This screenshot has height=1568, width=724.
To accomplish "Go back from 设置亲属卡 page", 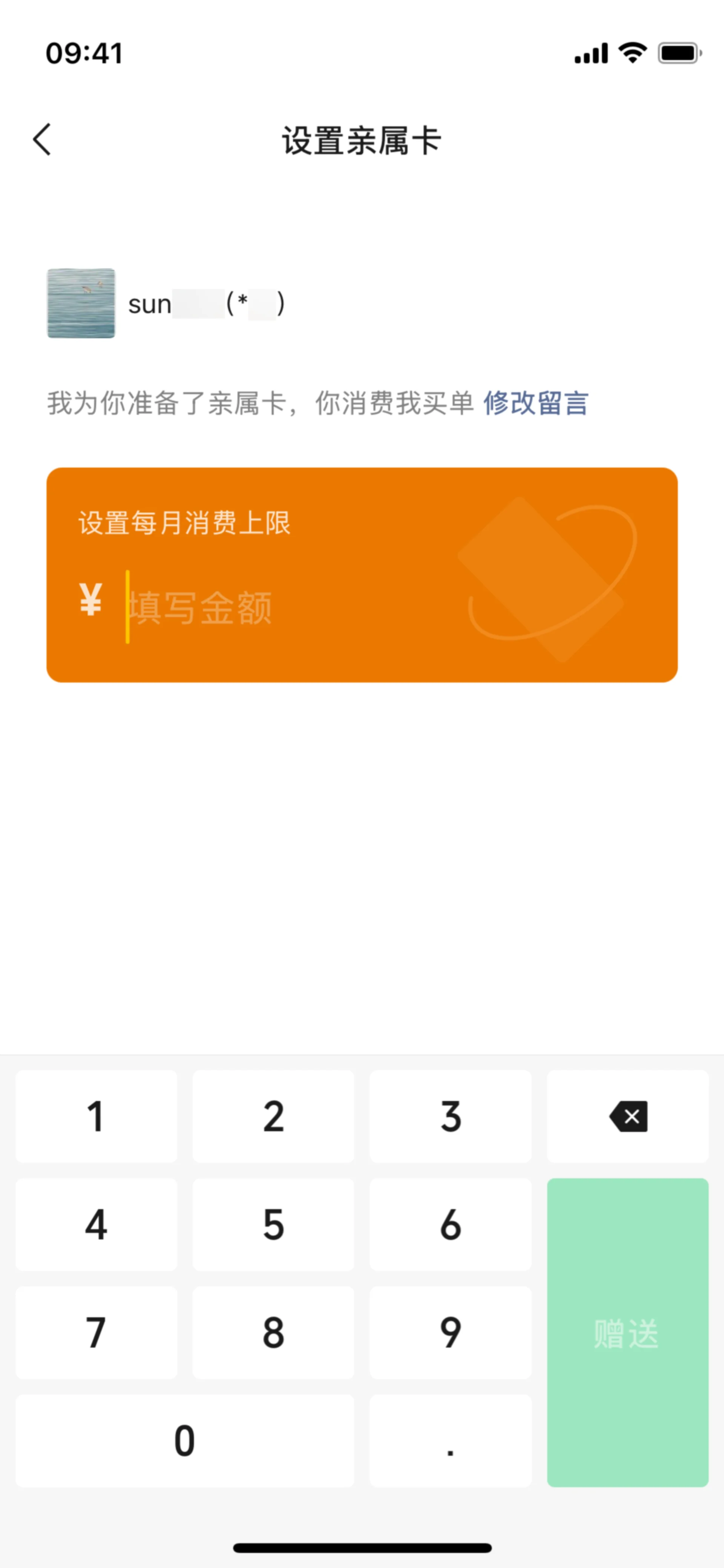I will (x=41, y=140).
